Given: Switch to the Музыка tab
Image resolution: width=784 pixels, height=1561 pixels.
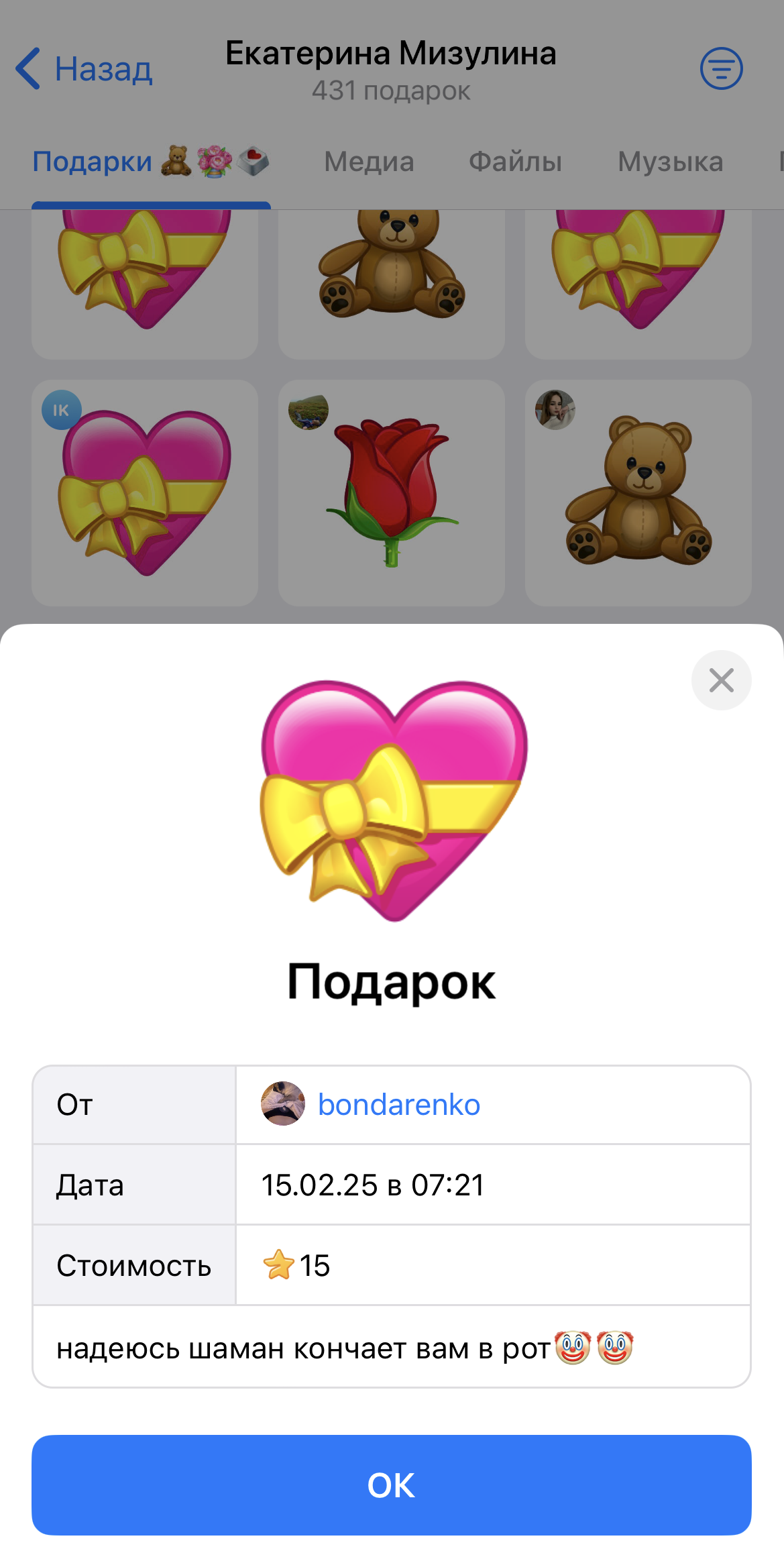Looking at the screenshot, I should coord(670,162).
